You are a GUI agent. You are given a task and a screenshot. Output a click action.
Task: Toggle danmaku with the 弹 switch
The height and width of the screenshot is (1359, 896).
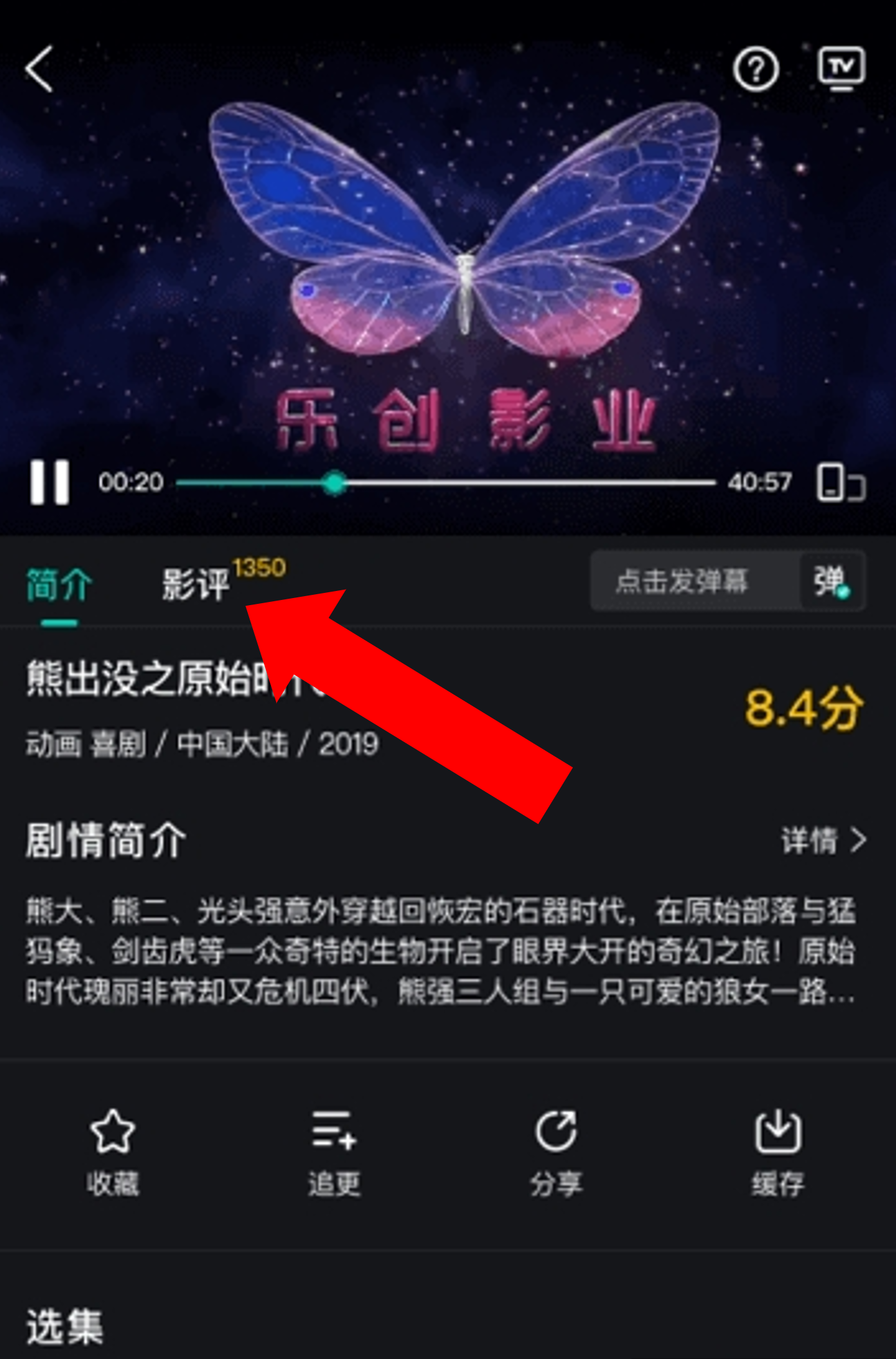[x=830, y=581]
